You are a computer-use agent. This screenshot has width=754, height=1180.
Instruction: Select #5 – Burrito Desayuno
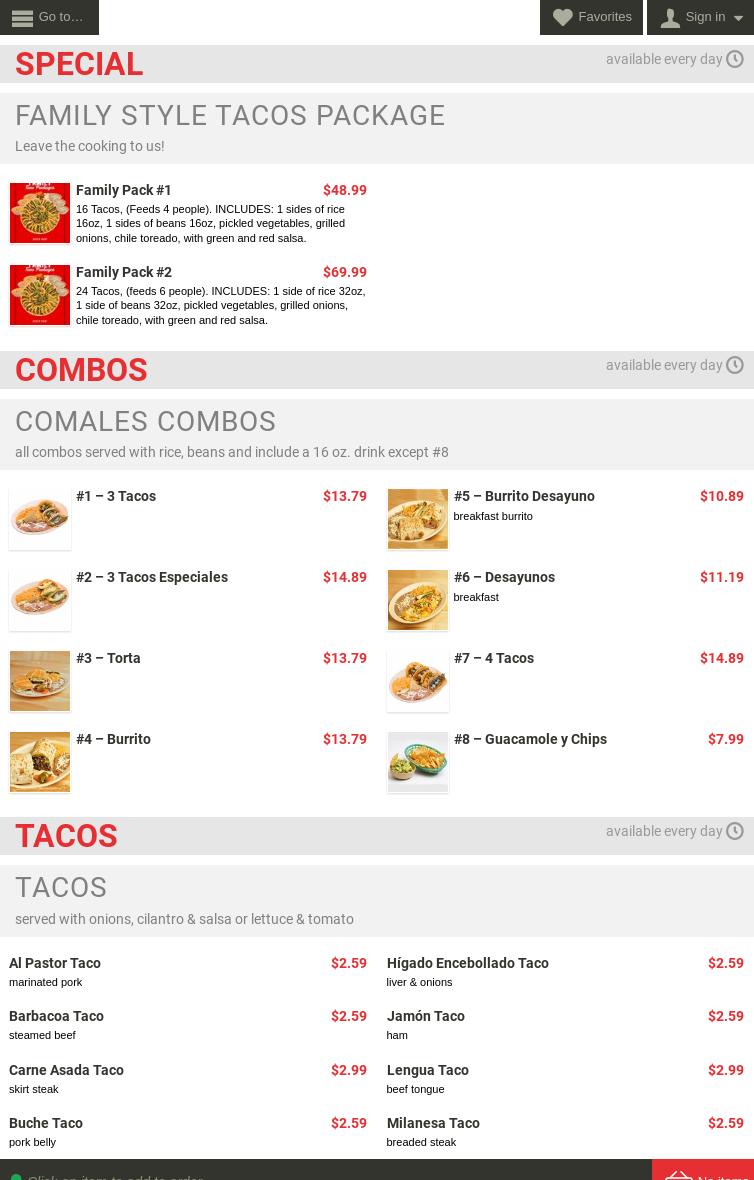coord(524,496)
